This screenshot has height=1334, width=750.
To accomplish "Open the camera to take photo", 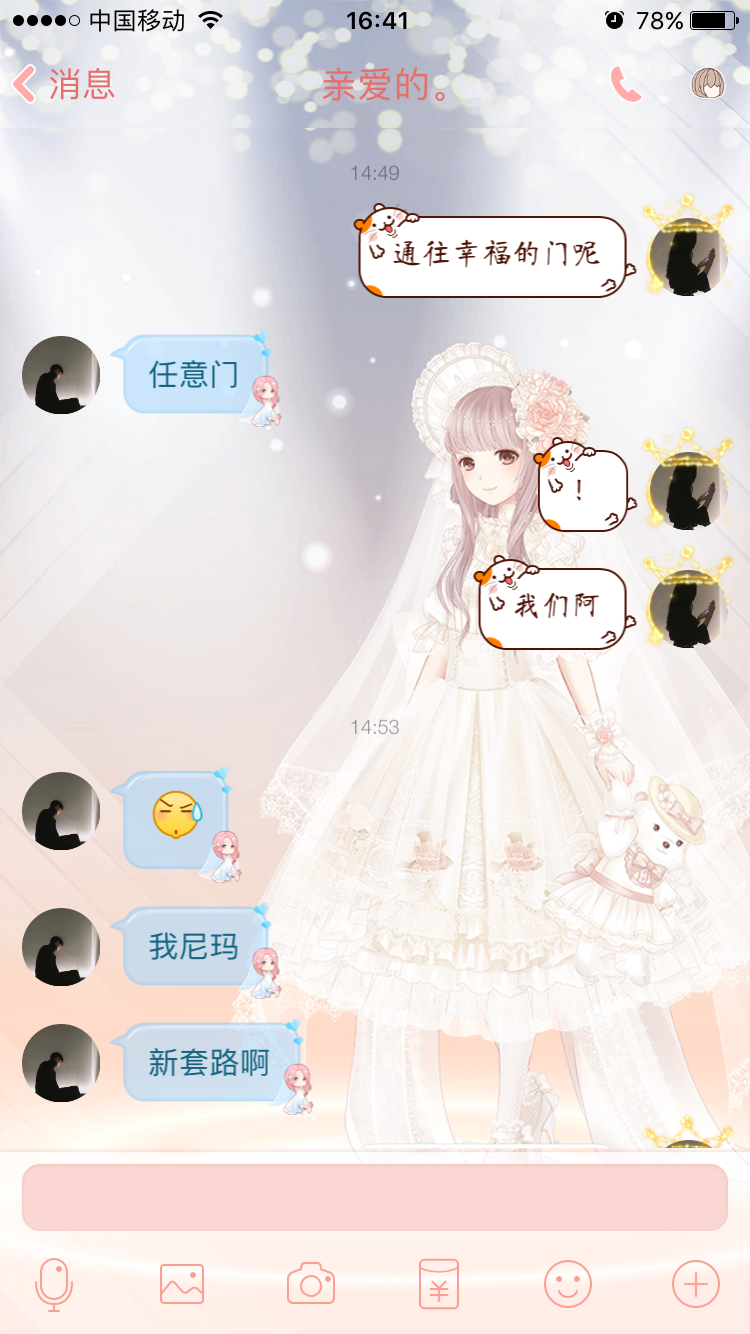I will (x=311, y=1284).
